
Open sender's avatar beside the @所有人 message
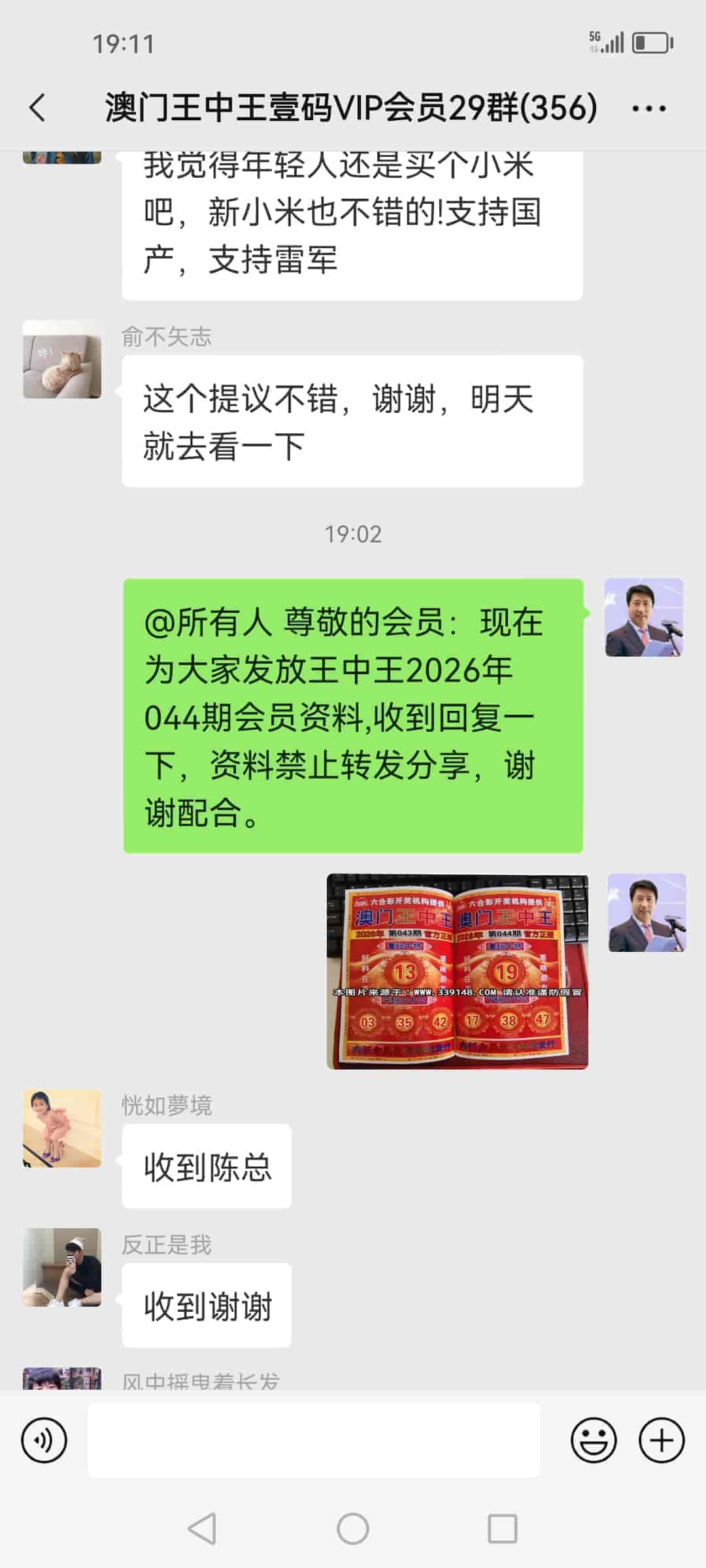(644, 617)
